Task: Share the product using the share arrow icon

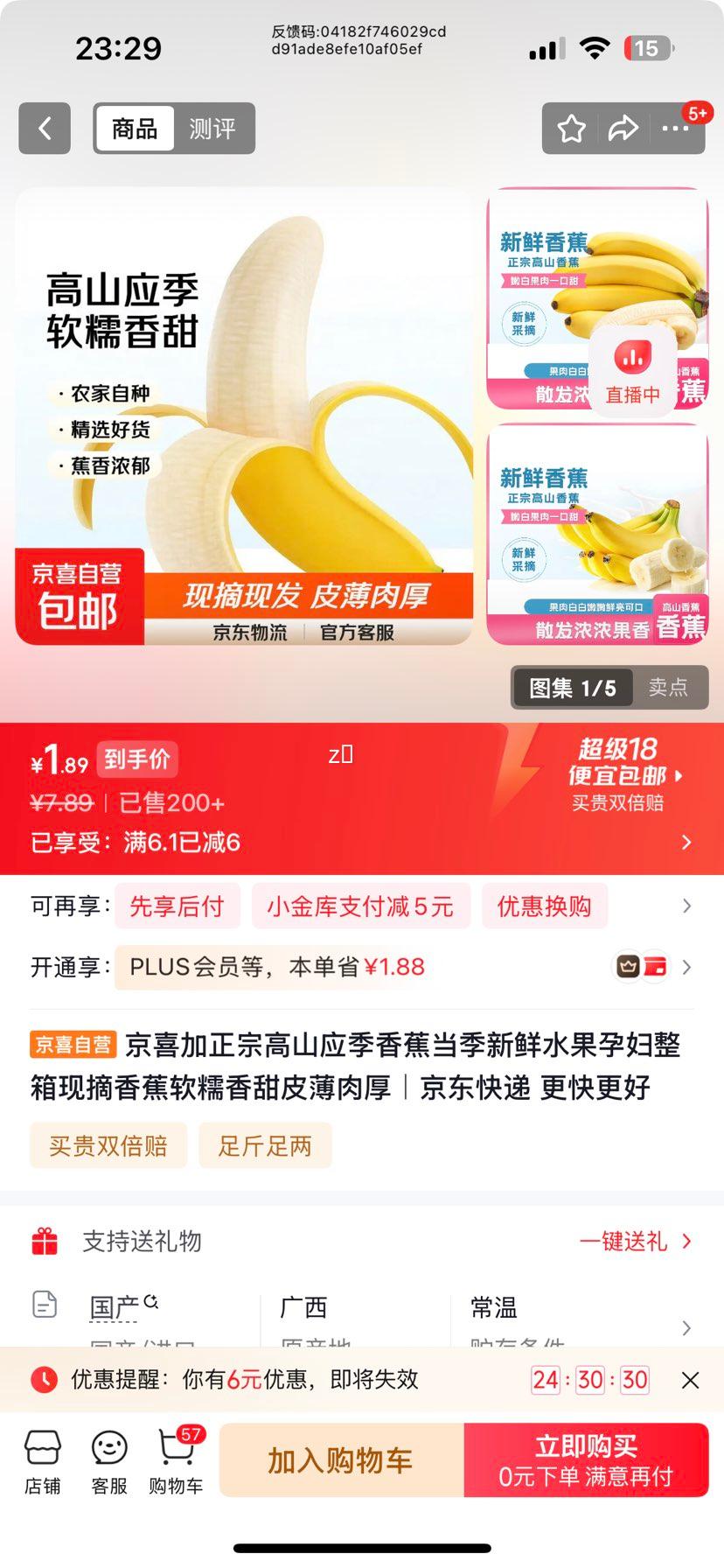Action: click(623, 129)
